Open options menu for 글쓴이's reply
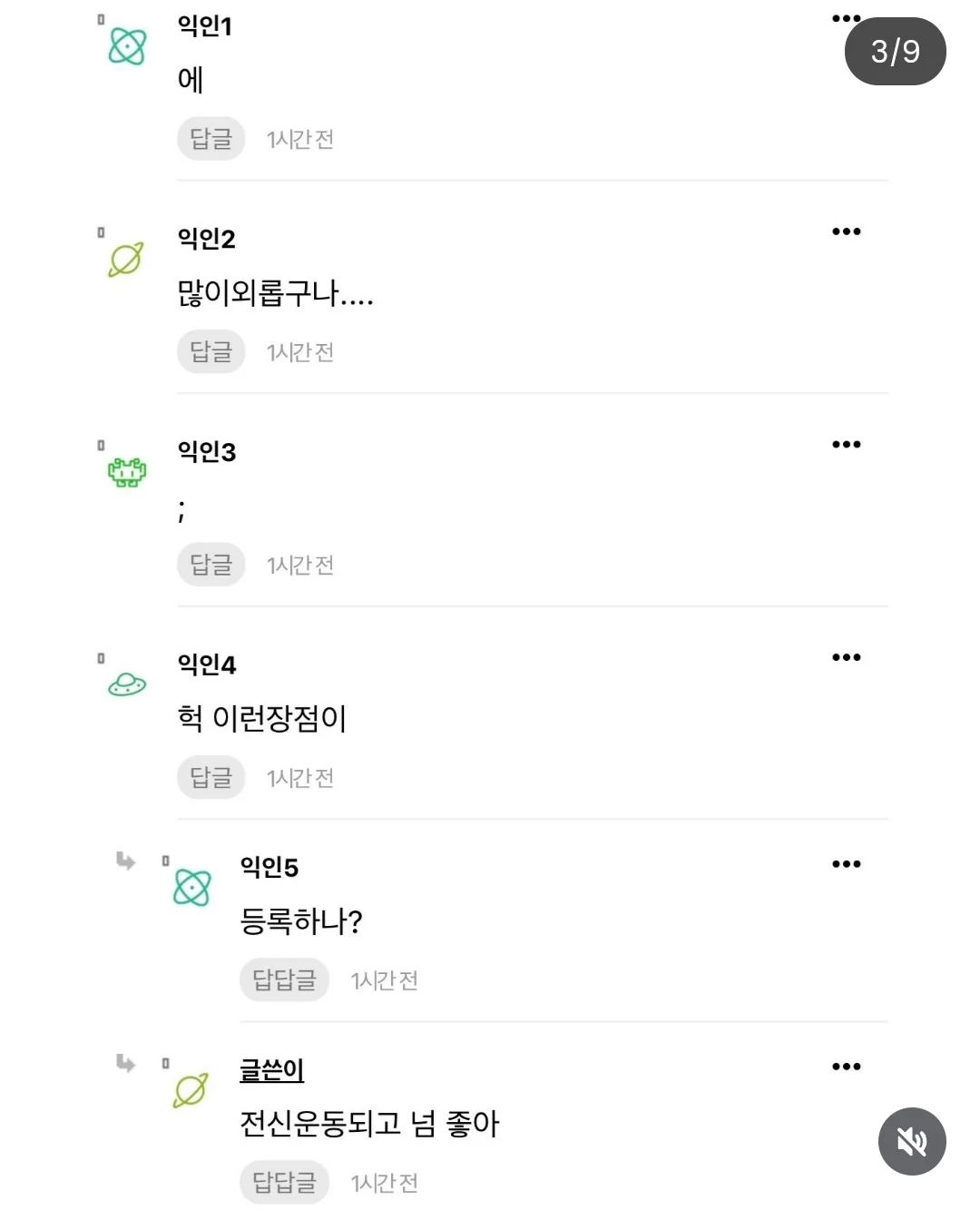The image size is (980, 1220). coord(846,1067)
